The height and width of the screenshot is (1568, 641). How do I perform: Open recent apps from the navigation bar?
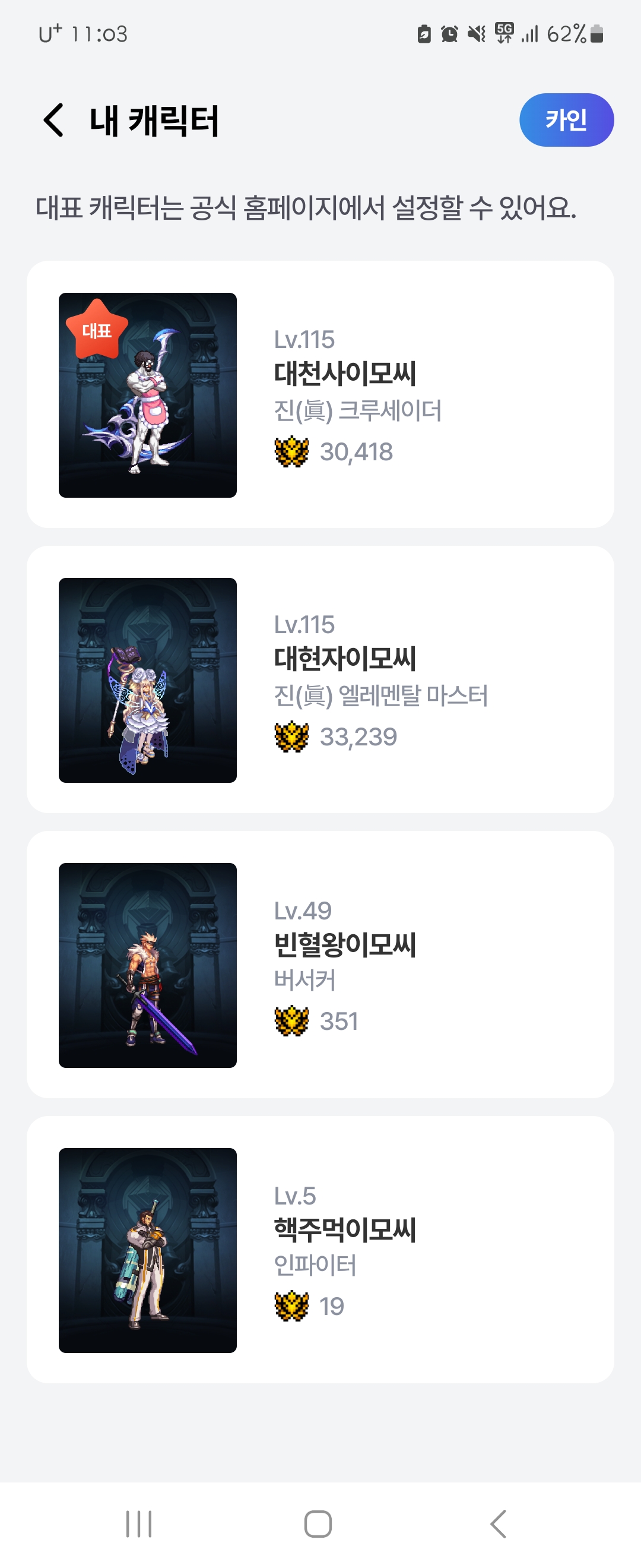click(139, 1523)
